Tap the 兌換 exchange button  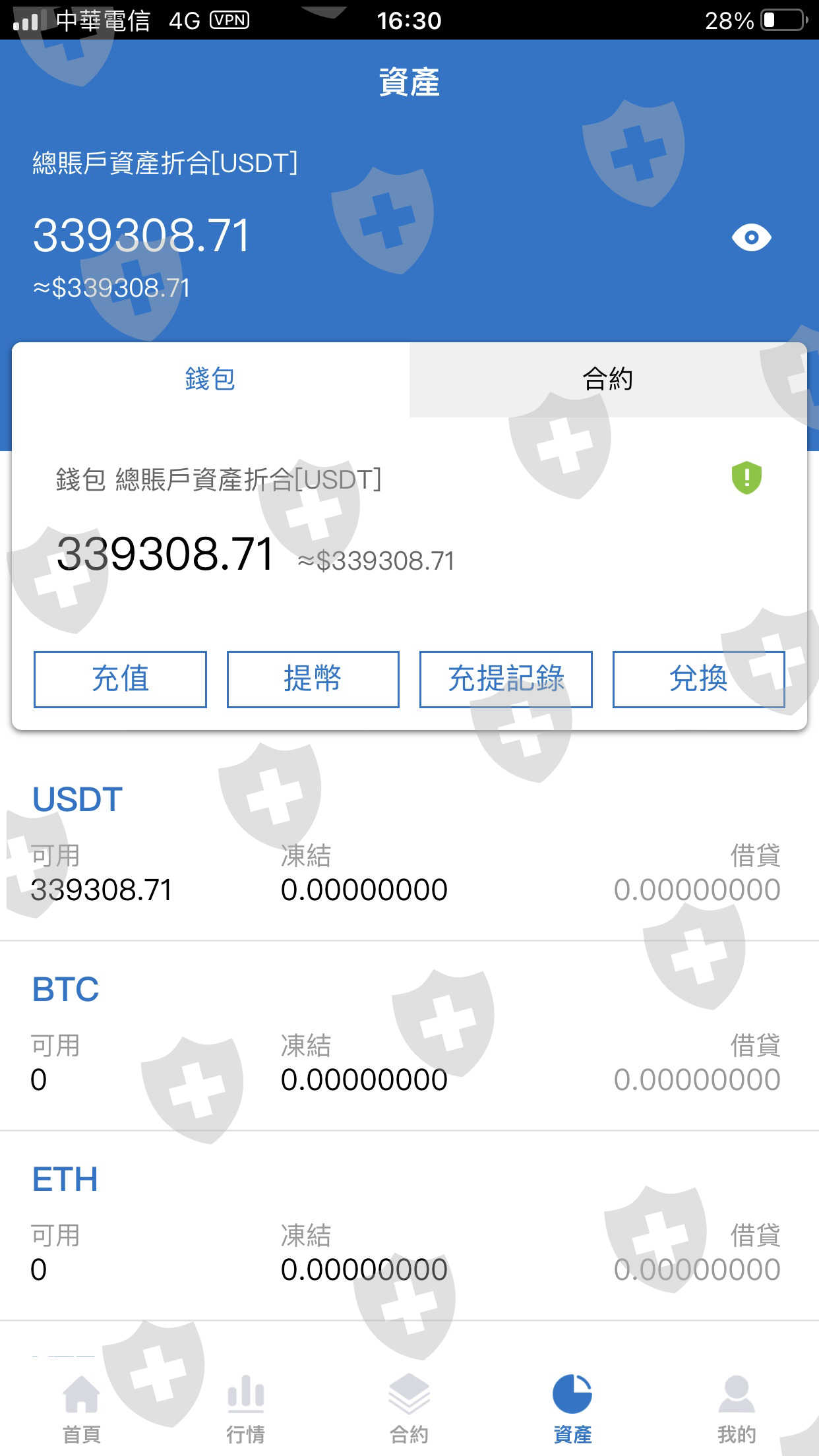point(699,679)
